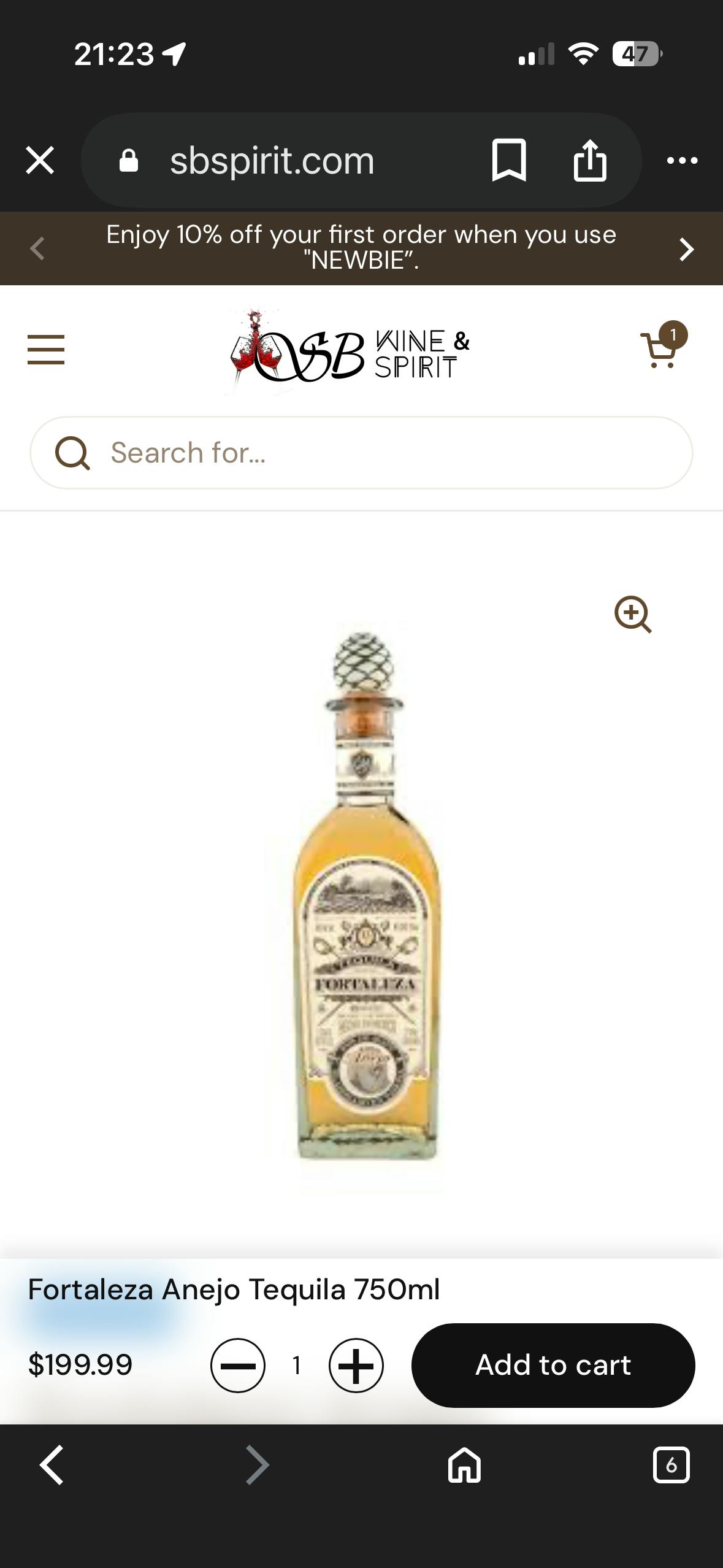Screen dimensions: 723x1568
Task: Decrease quantity by one
Action: (238, 1366)
